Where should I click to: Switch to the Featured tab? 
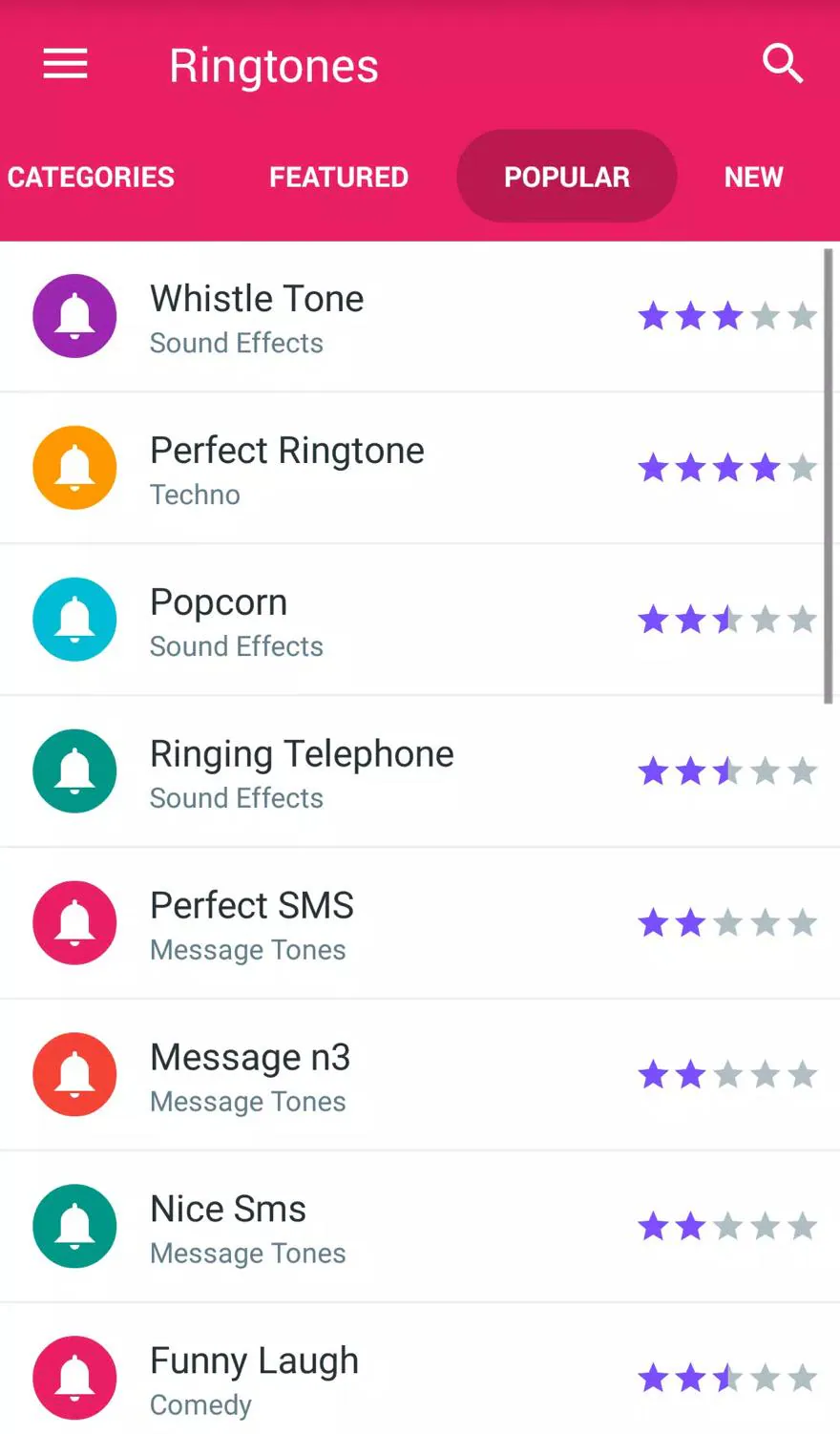pos(339,177)
